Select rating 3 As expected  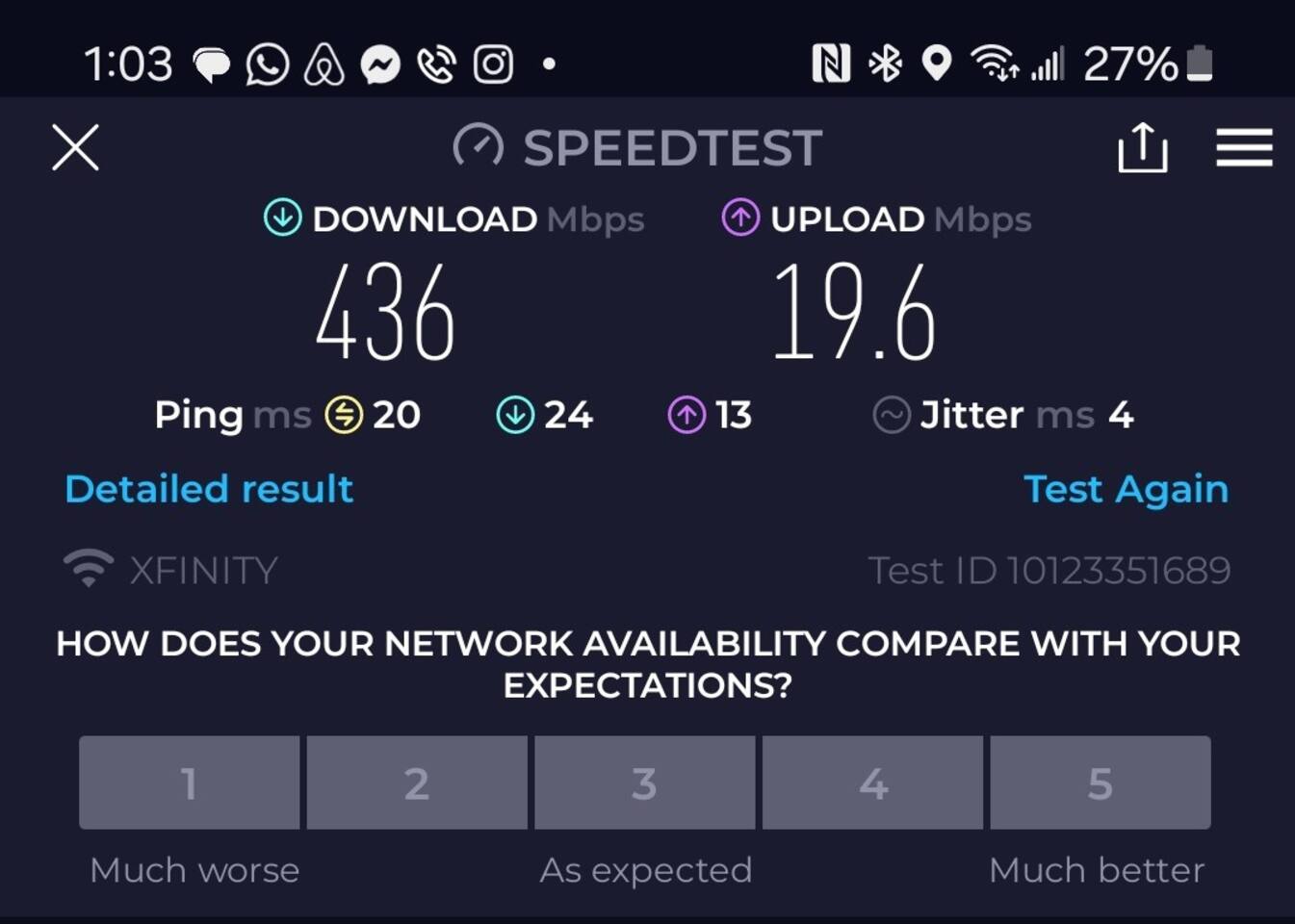click(x=645, y=783)
